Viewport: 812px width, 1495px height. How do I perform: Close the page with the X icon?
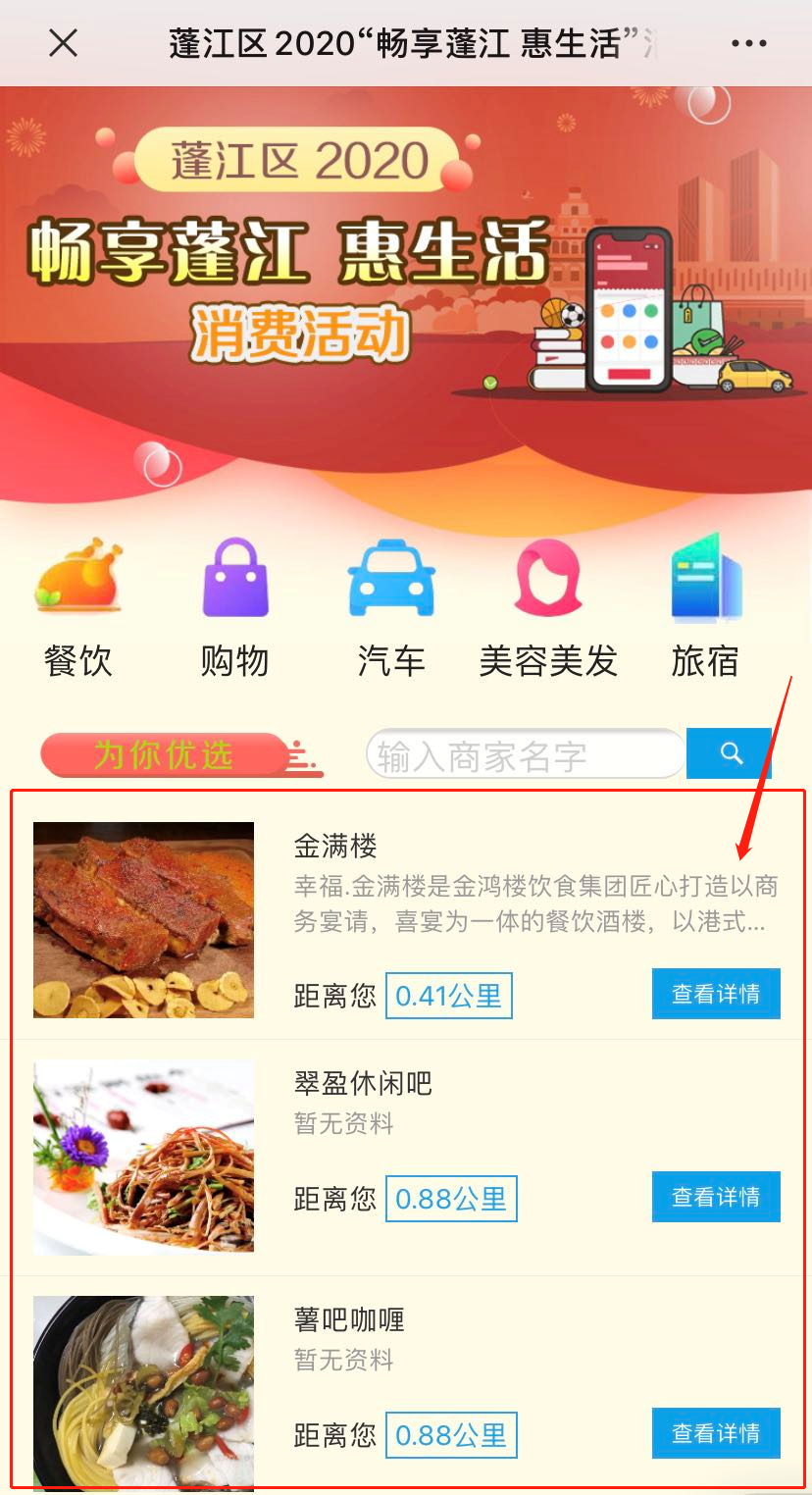pyautogui.click(x=64, y=43)
